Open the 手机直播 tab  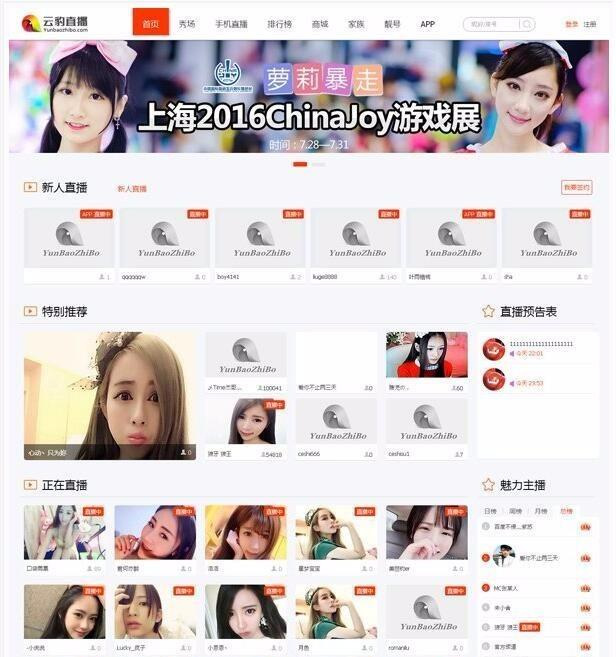[x=232, y=23]
